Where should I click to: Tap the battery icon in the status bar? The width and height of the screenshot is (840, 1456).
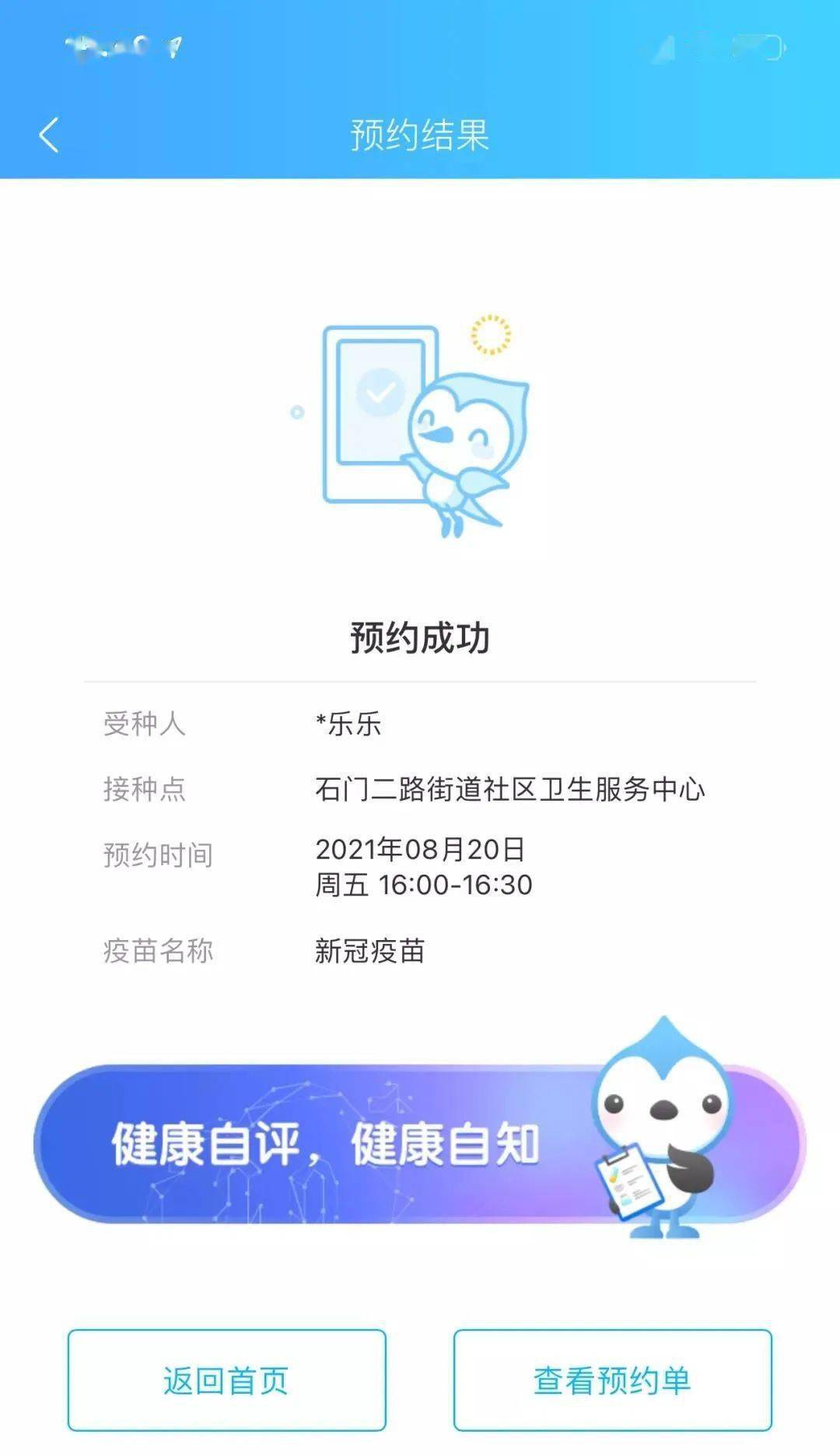(758, 47)
